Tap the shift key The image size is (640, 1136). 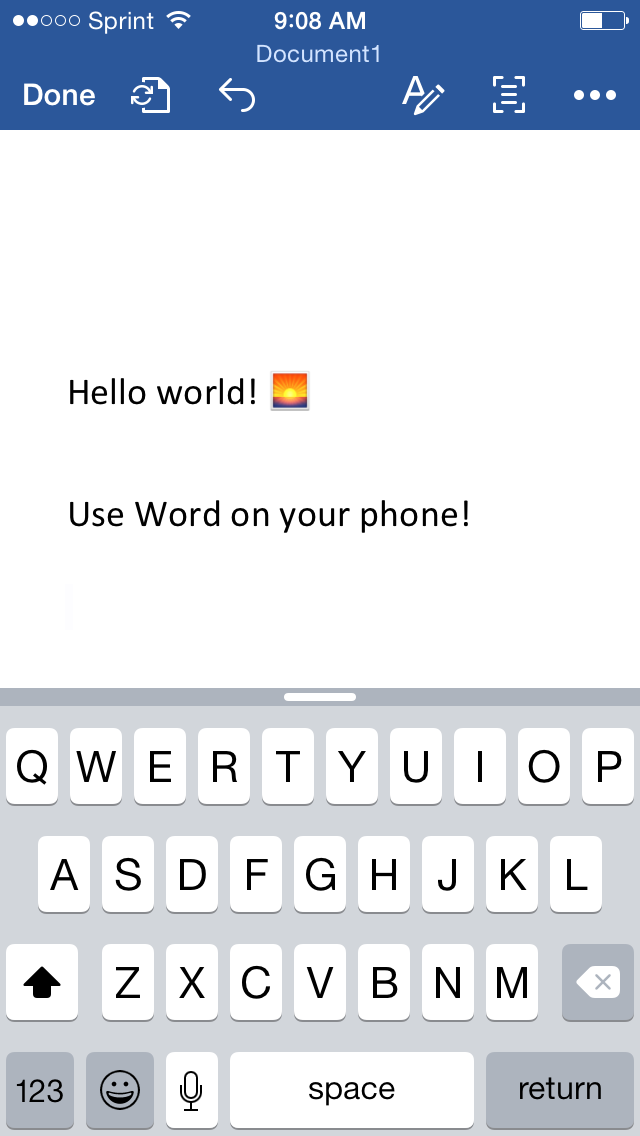(42, 983)
